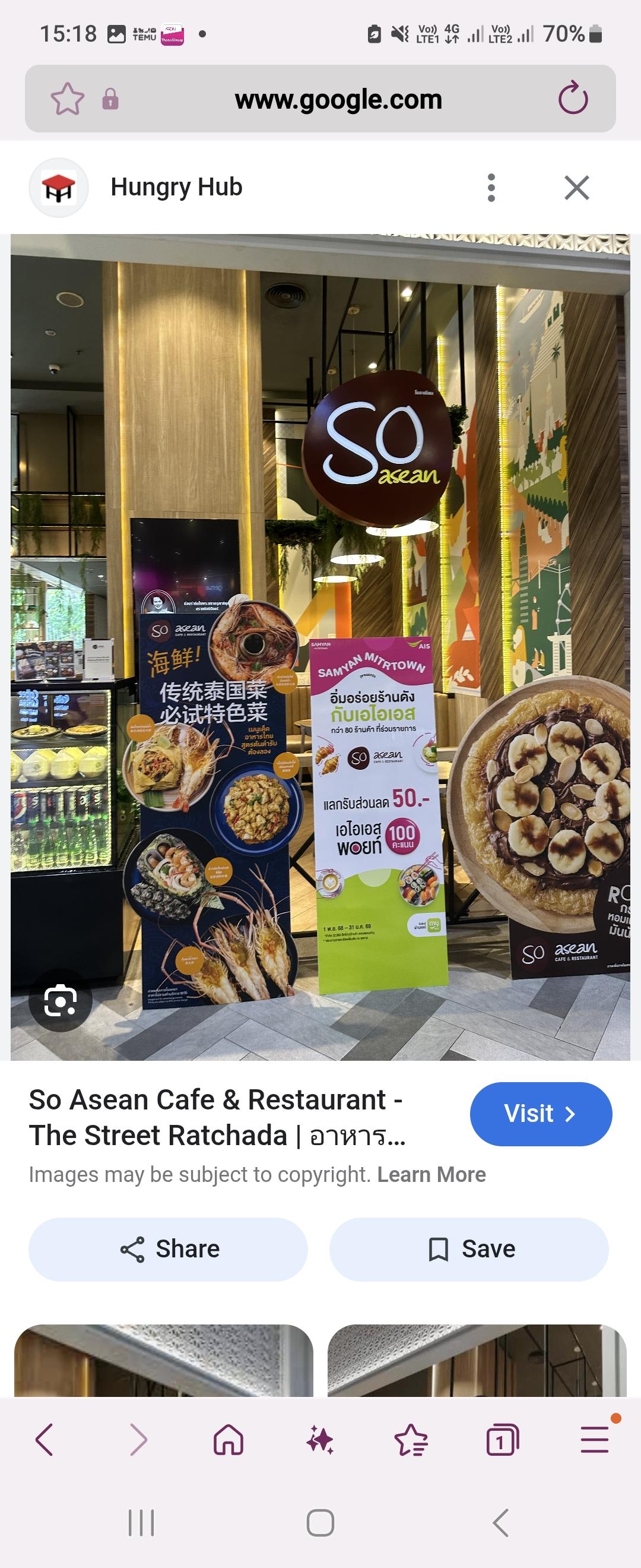Open the system recent apps view
The width and height of the screenshot is (641, 1568).
pos(141,1523)
